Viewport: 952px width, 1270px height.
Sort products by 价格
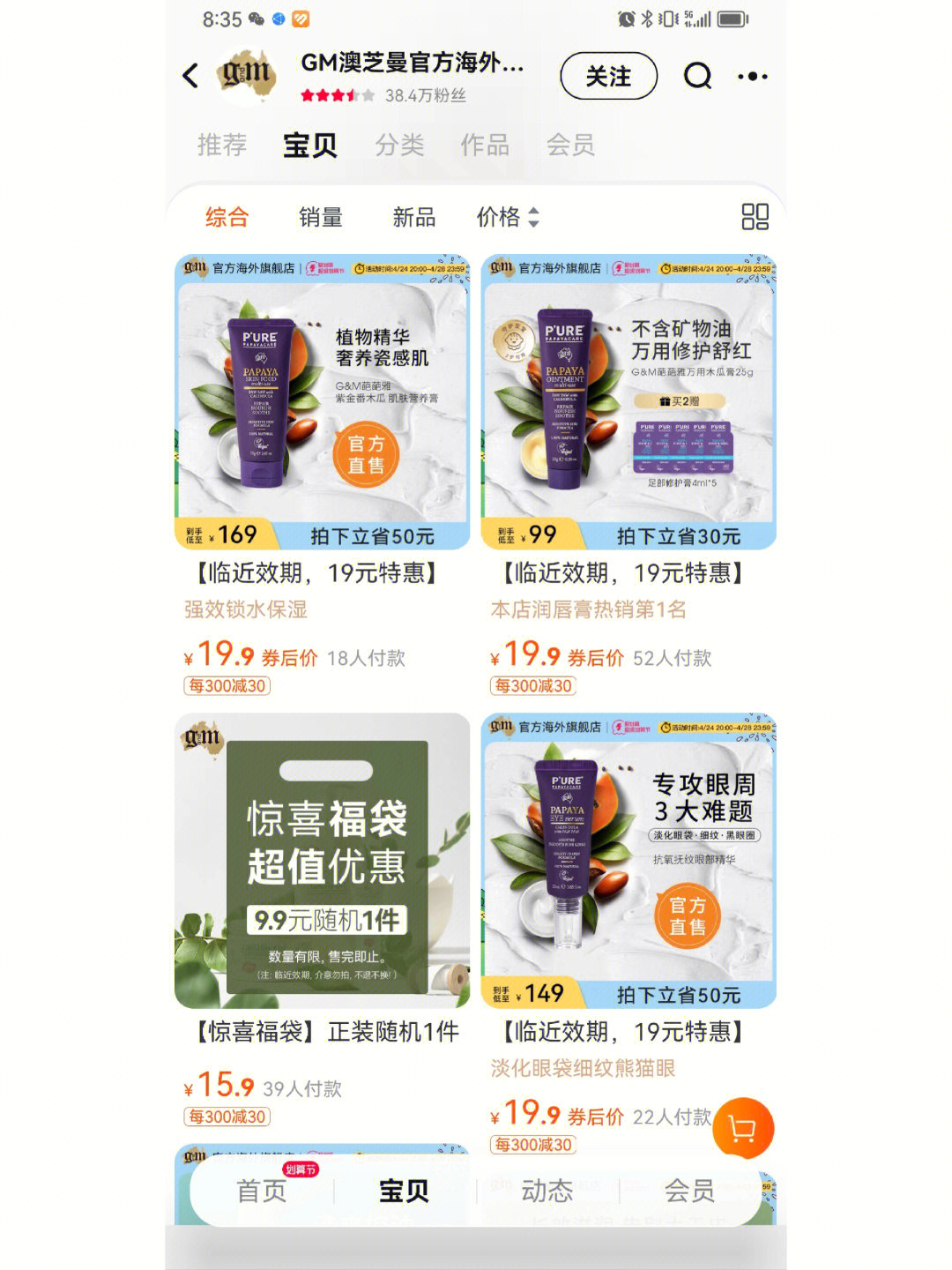point(507,217)
